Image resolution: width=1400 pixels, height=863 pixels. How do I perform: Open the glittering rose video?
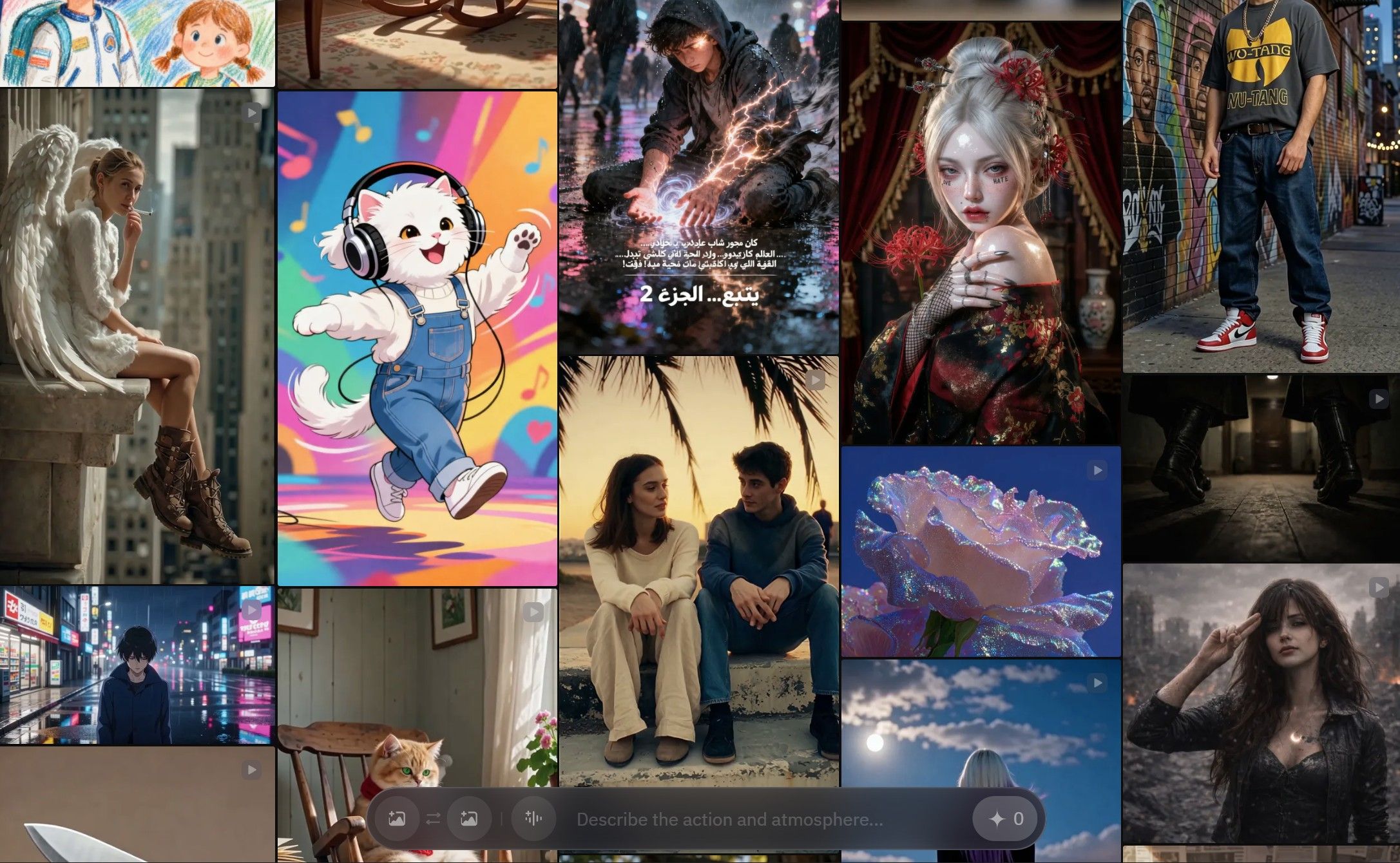(981, 551)
